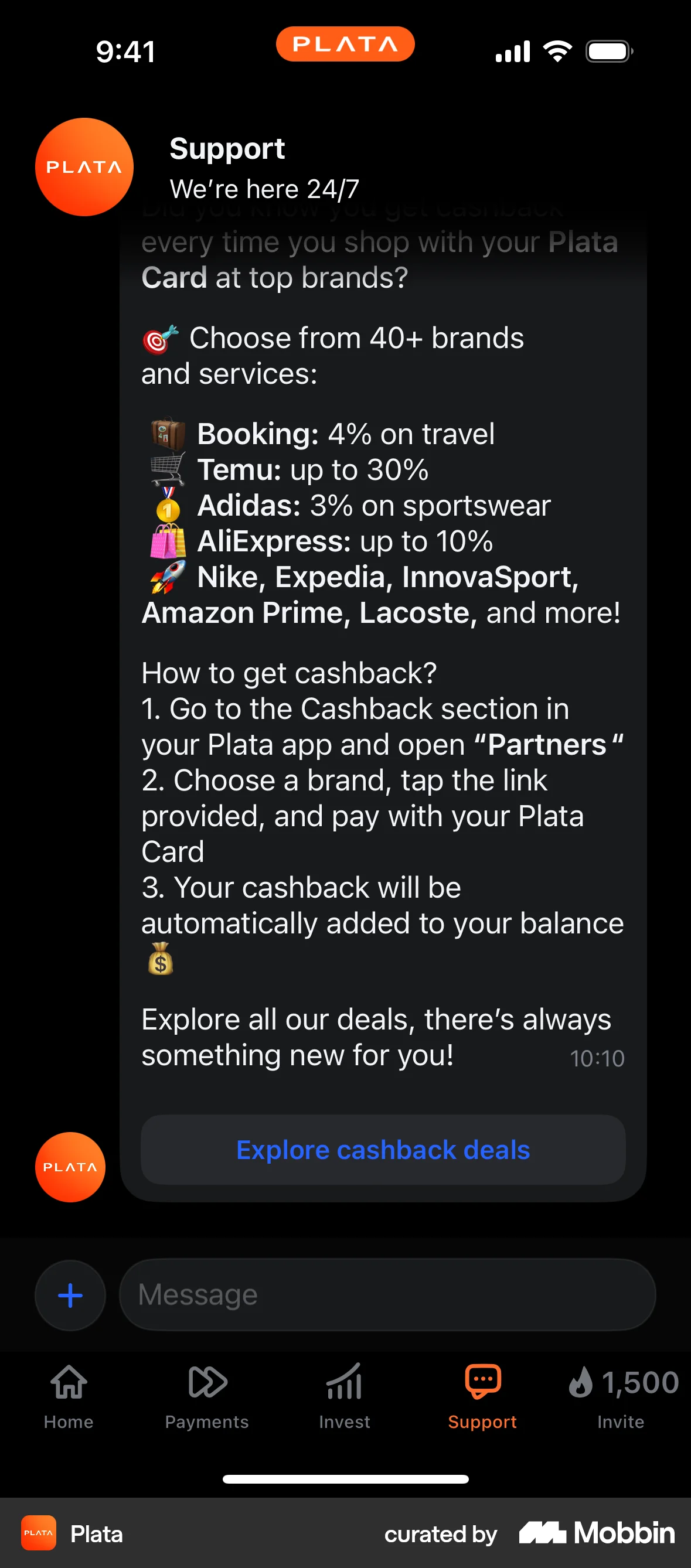The height and width of the screenshot is (1568, 691).
Task: Select the Home tab icon
Action: click(68, 1383)
